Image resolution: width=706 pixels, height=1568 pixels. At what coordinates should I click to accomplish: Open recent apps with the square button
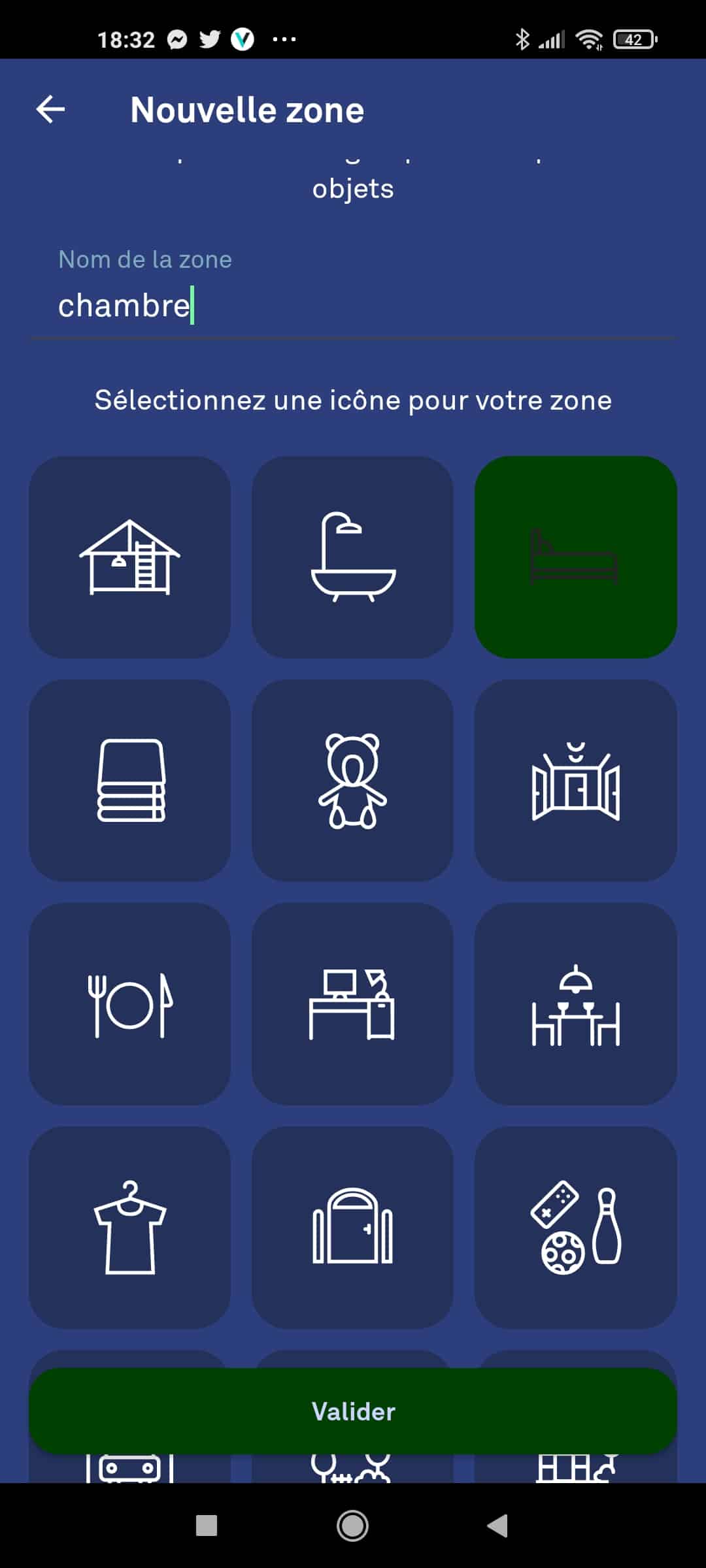pyautogui.click(x=207, y=1526)
